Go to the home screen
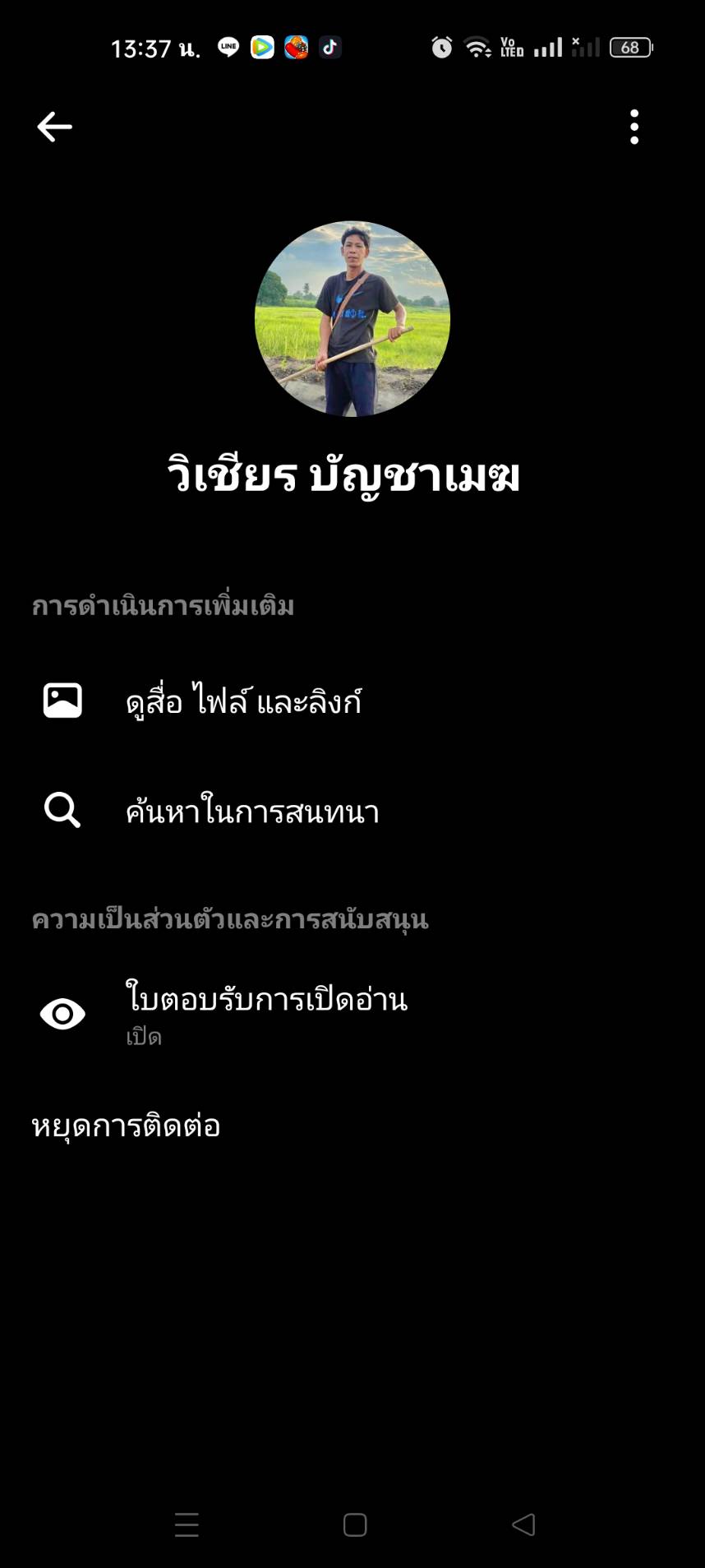This screenshot has height=1568, width=705. coord(355,1524)
